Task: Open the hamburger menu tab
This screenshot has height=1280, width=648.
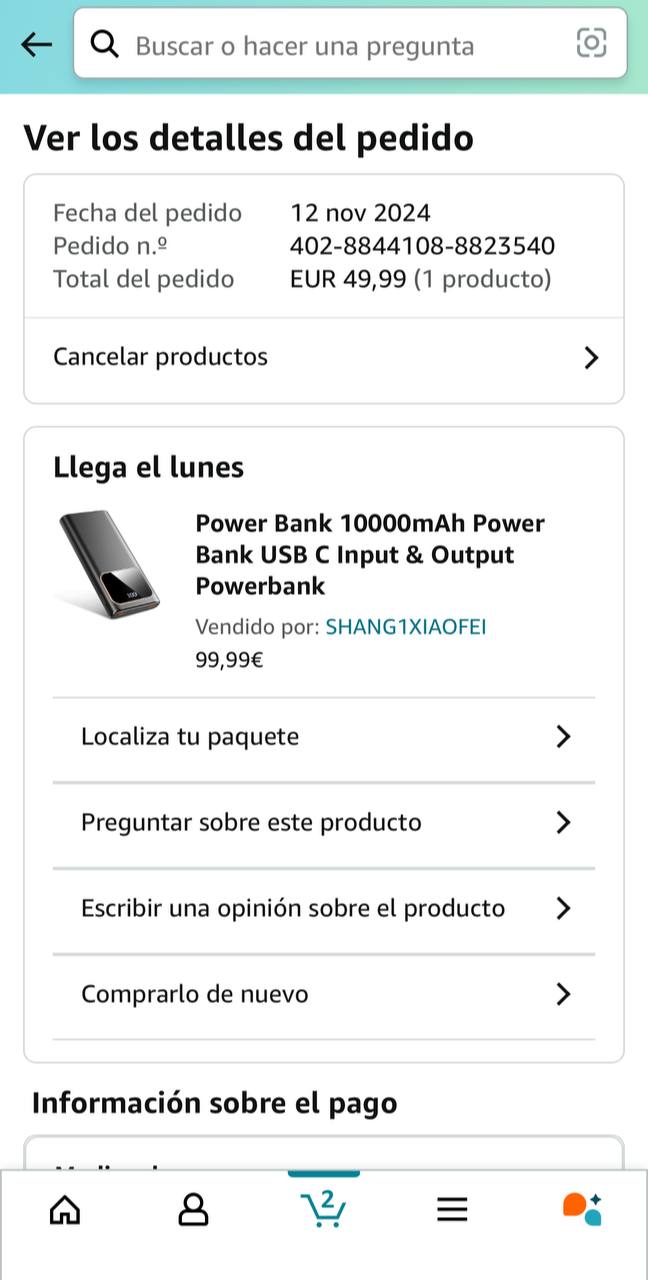Action: click(x=452, y=1210)
